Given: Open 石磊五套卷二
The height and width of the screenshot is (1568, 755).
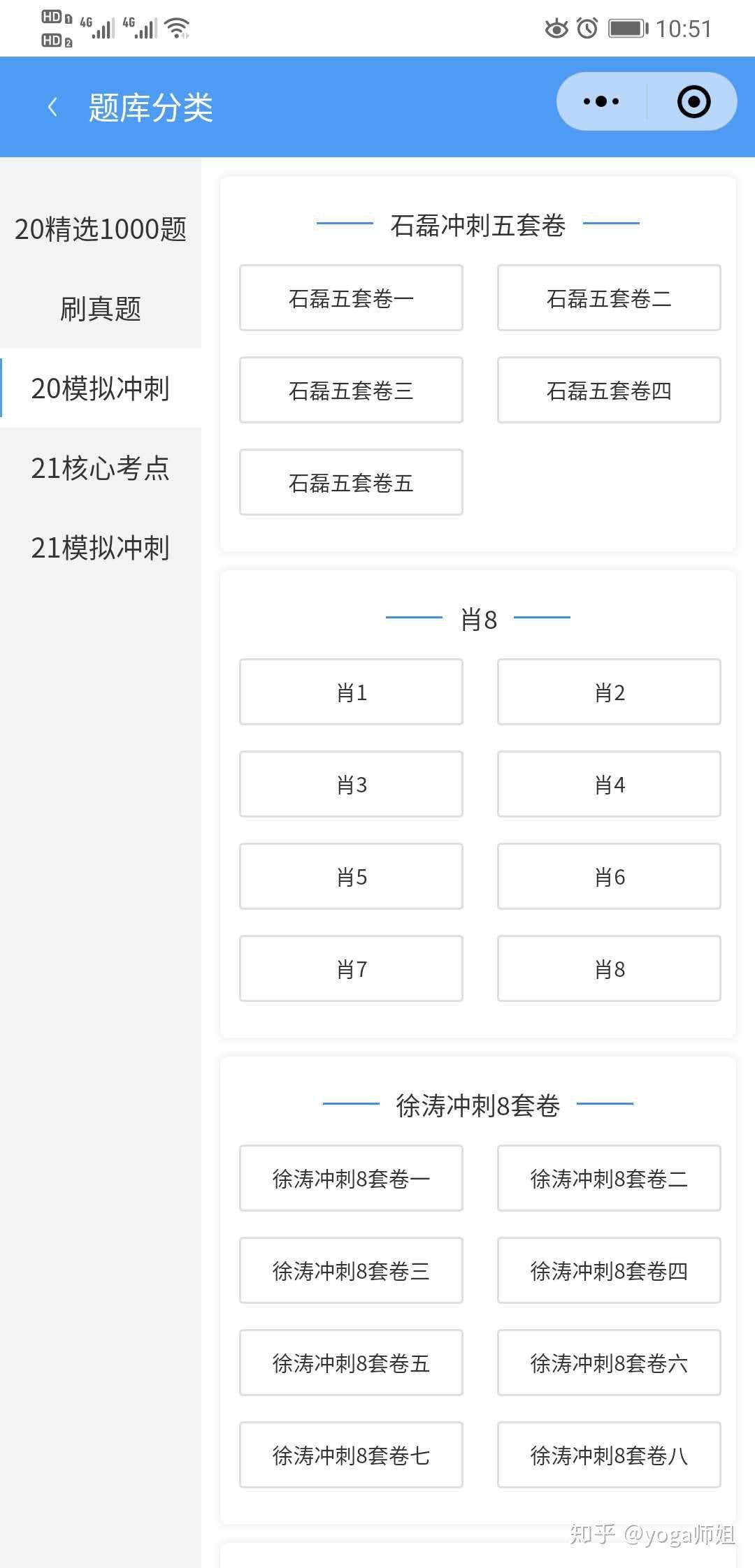Looking at the screenshot, I should 609,298.
